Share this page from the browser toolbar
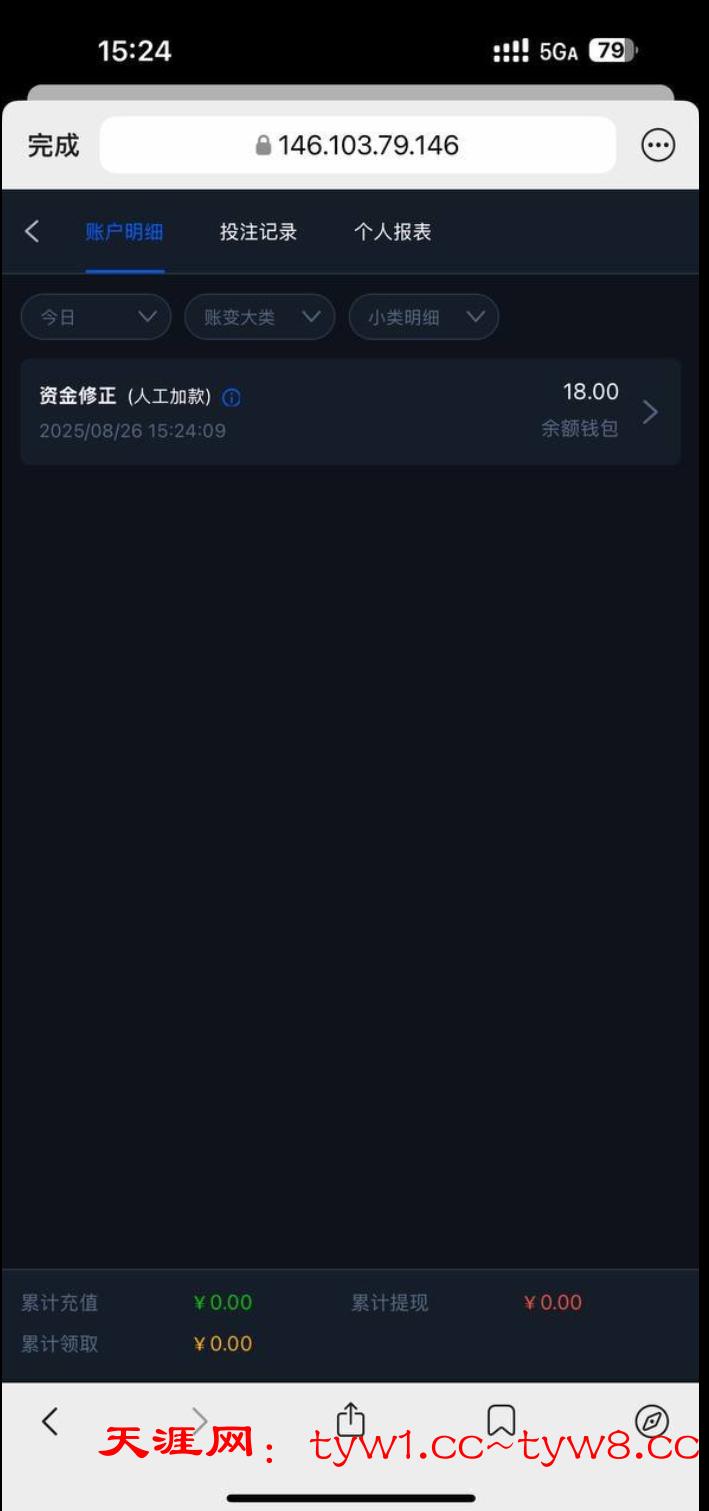The width and height of the screenshot is (709, 1511). tap(349, 1418)
